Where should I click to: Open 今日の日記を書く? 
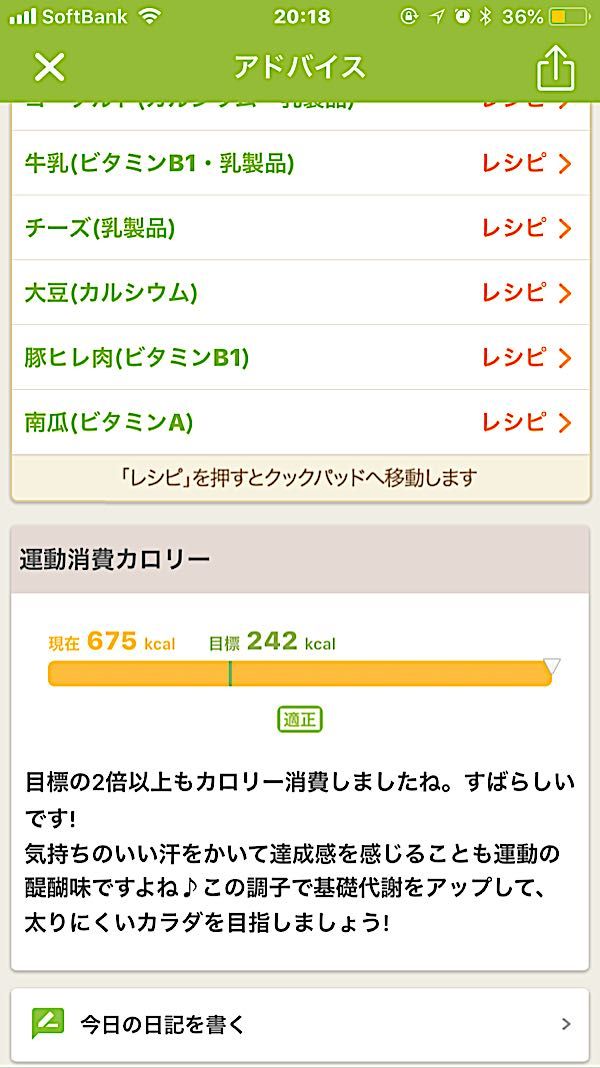coord(300,1024)
